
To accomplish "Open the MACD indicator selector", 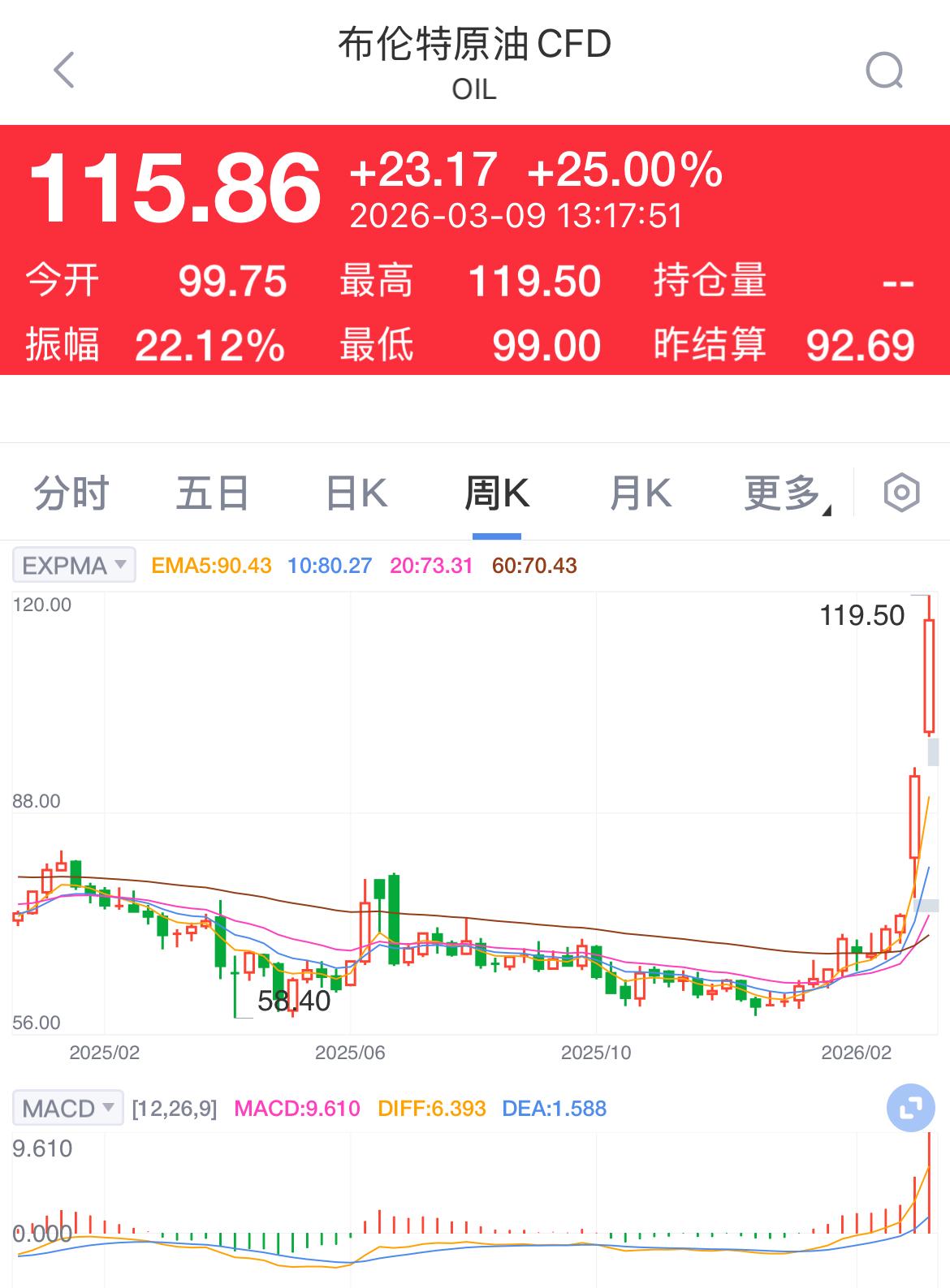I will tap(65, 1107).
